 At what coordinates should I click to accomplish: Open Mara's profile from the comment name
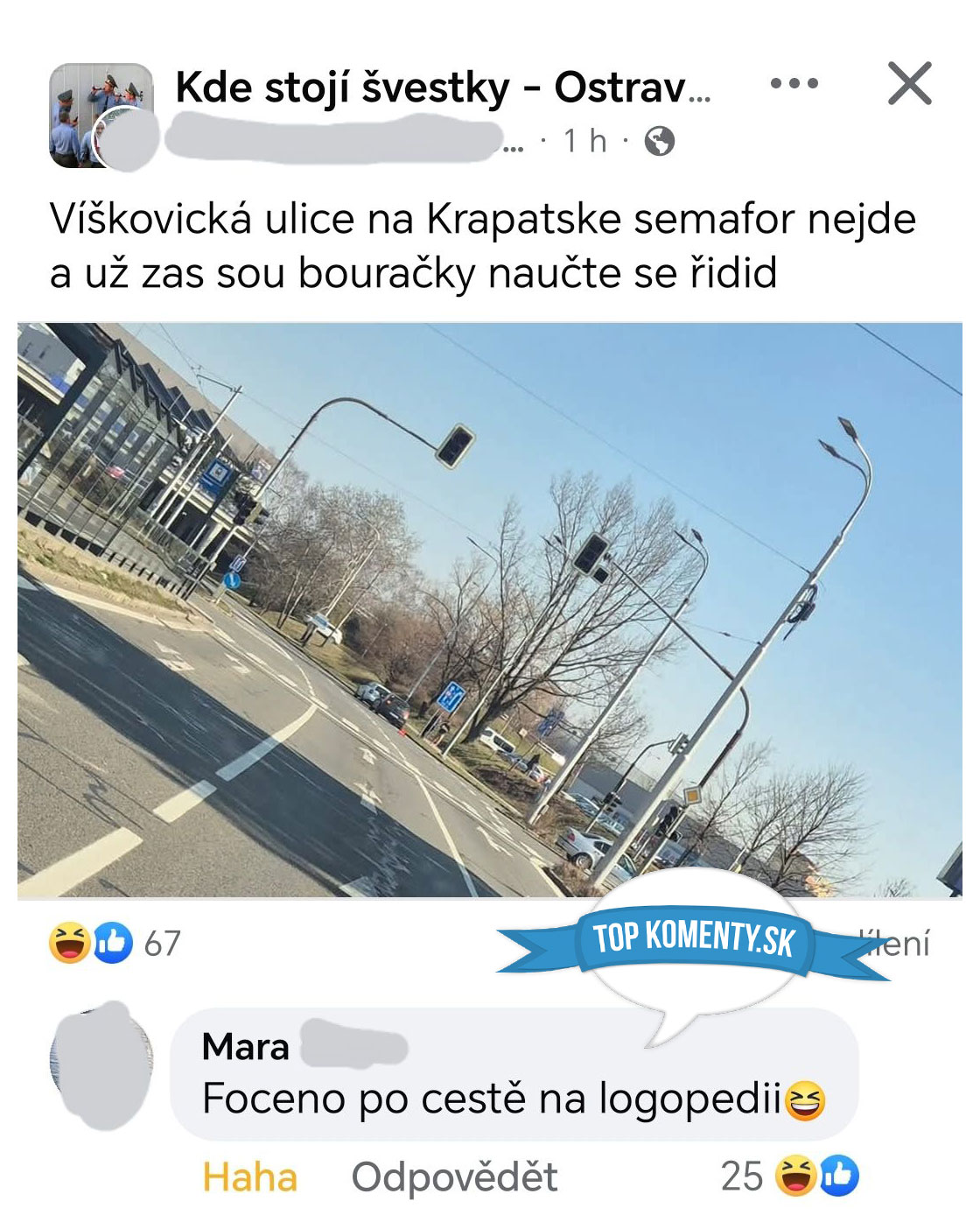[246, 1046]
